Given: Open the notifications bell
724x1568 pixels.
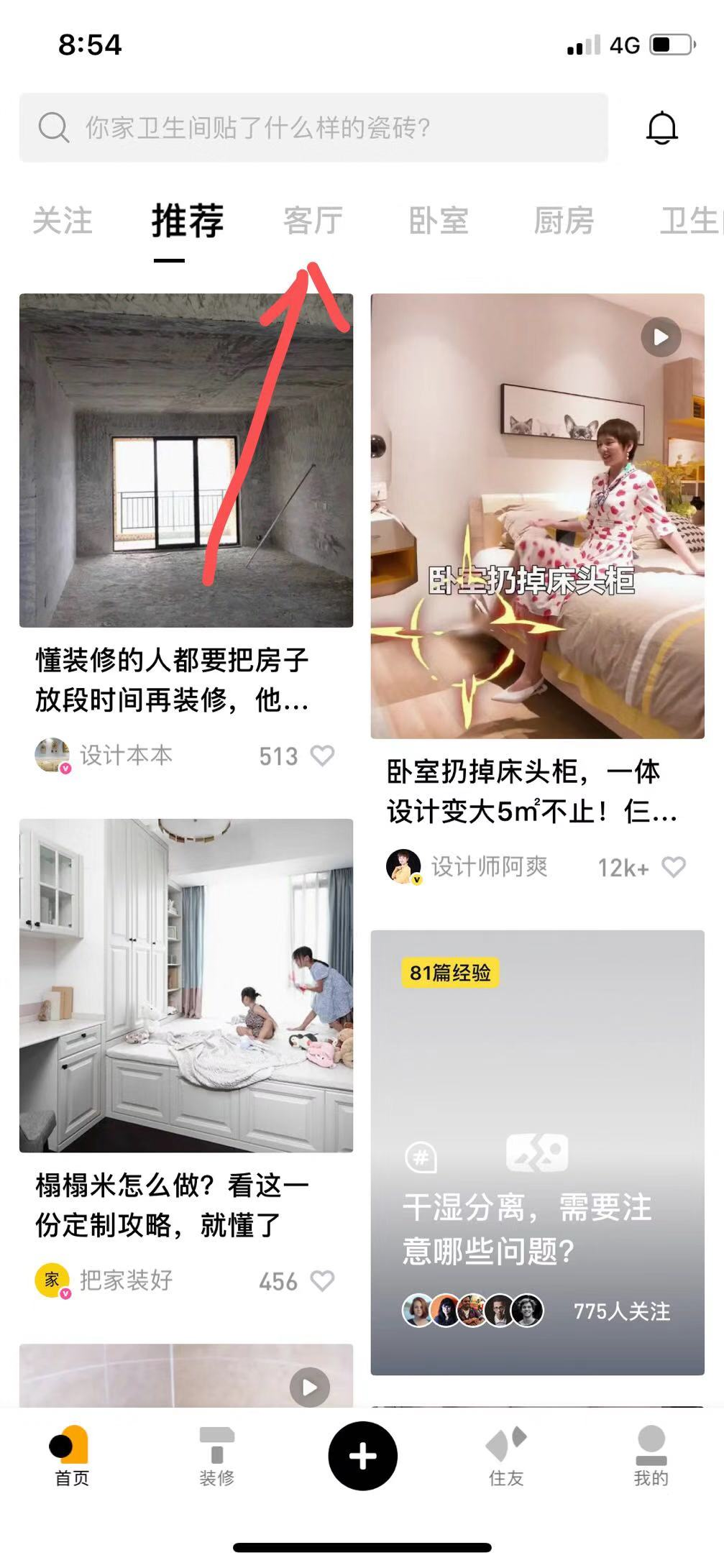Looking at the screenshot, I should pos(661,128).
